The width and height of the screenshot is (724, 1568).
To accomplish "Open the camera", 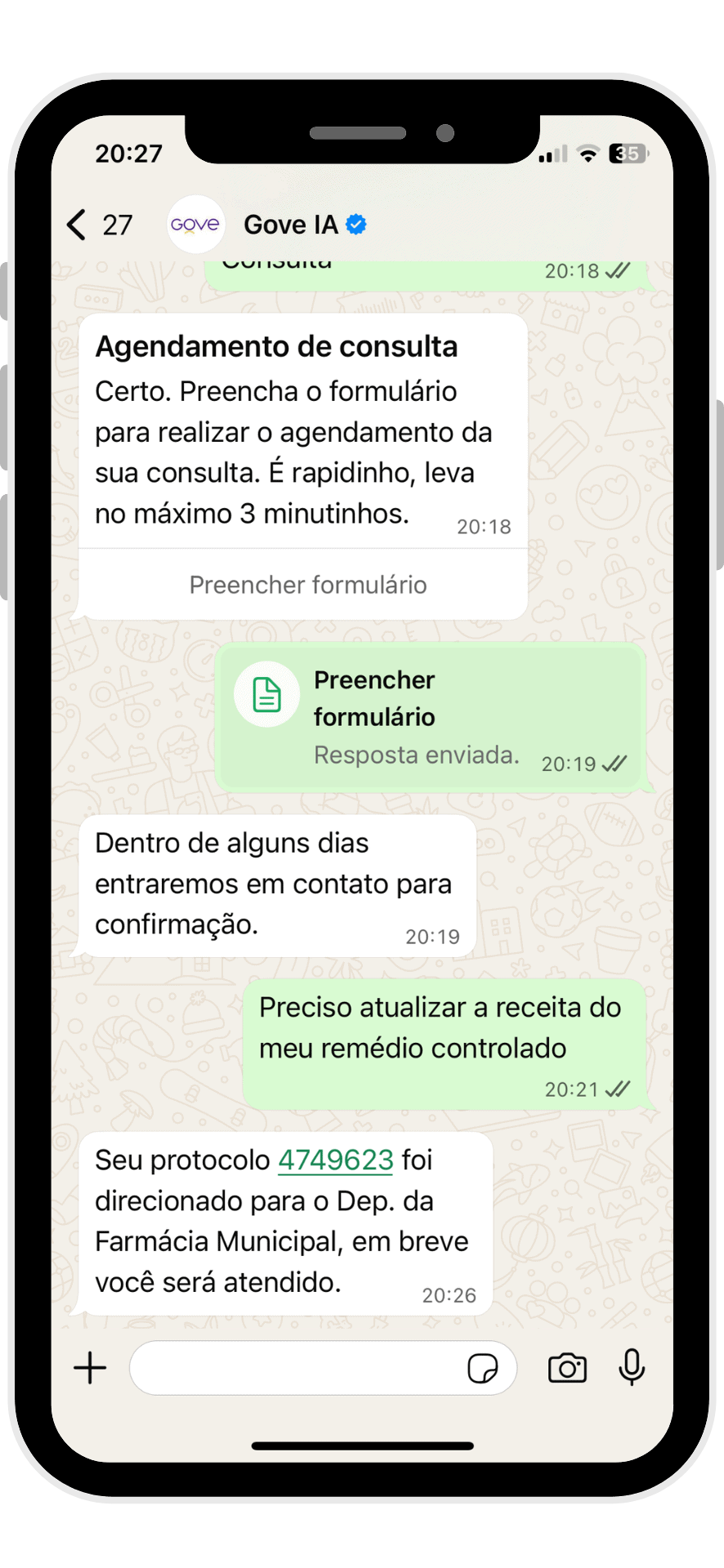I will click(x=567, y=1368).
